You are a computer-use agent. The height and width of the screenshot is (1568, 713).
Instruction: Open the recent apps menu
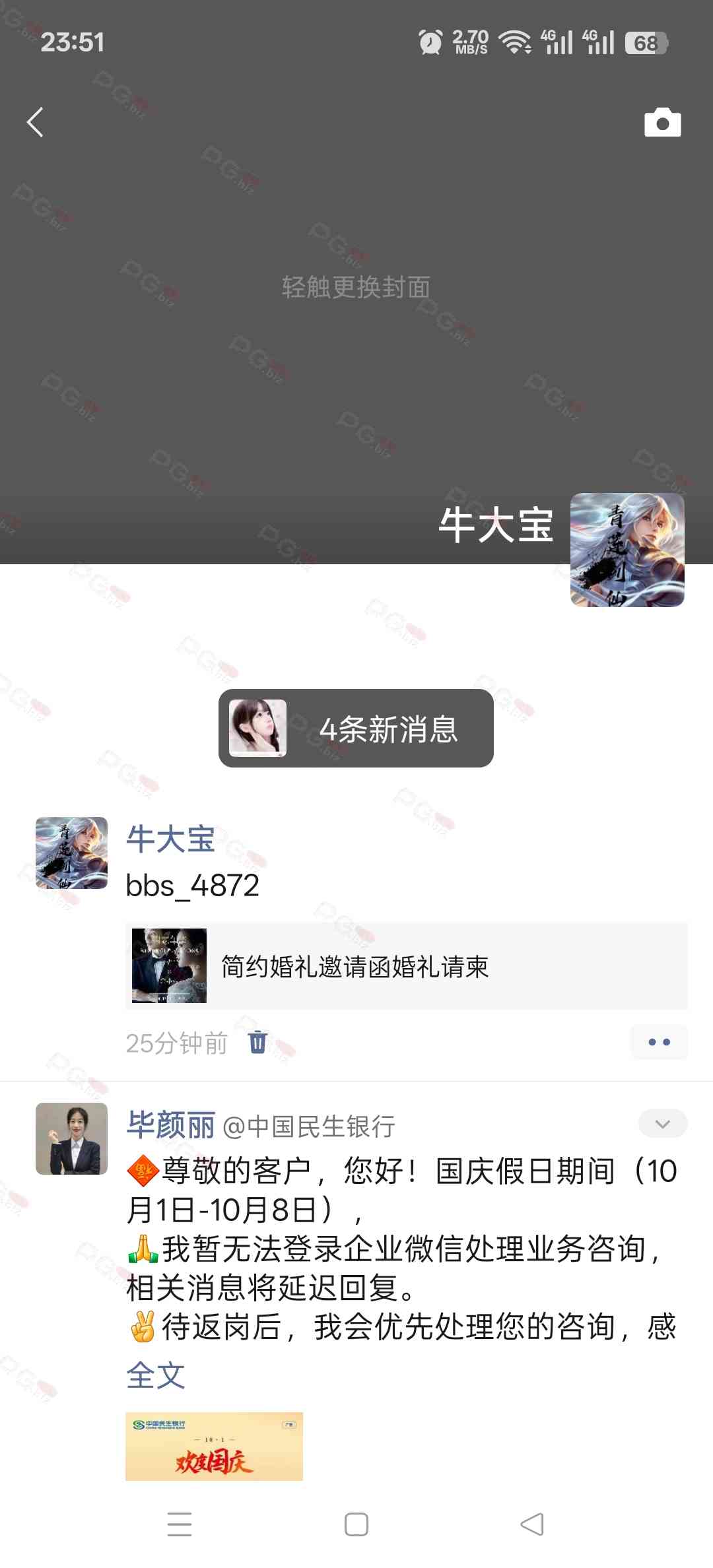pos(180,1524)
